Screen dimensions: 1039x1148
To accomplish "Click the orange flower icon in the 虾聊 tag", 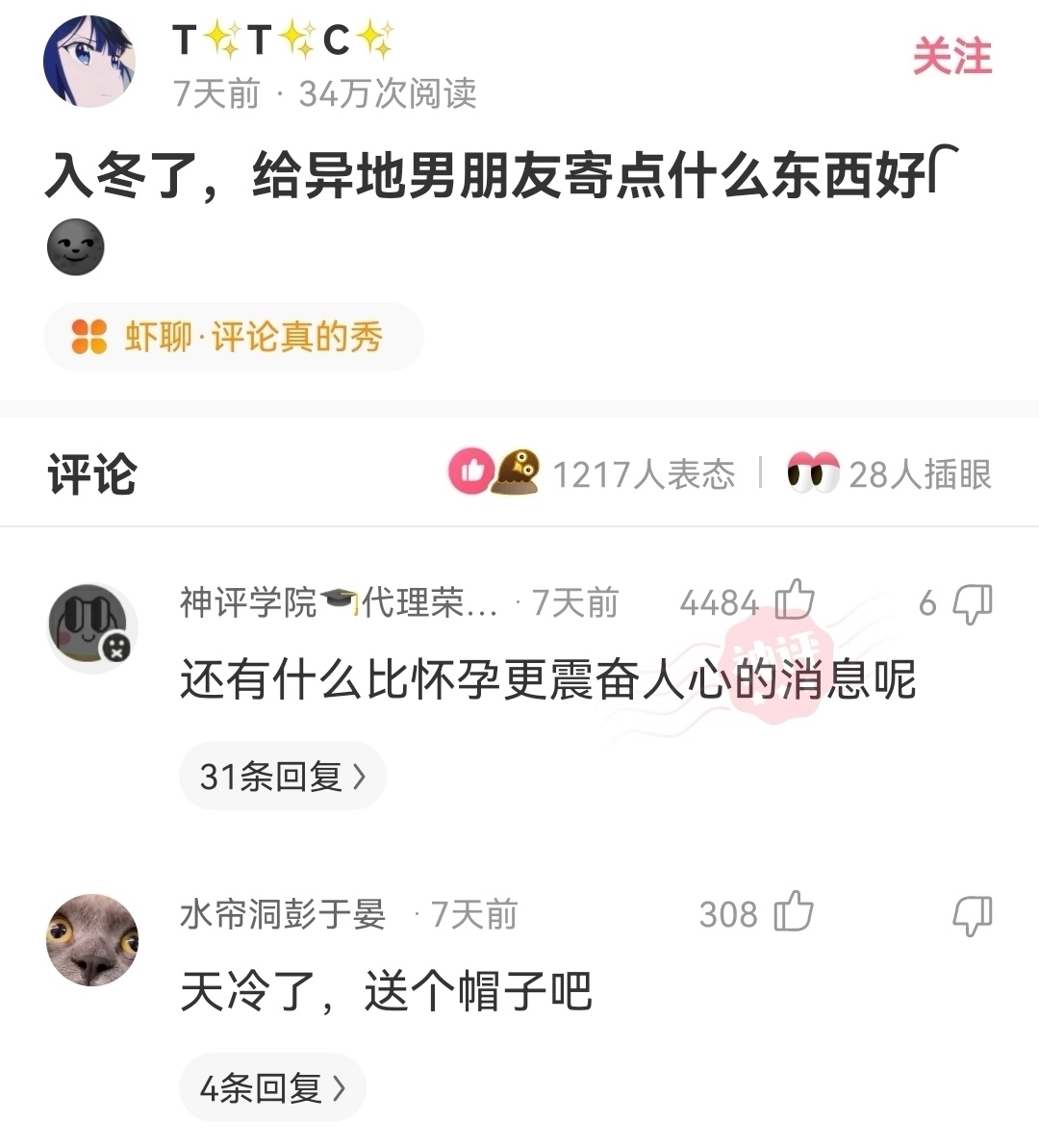I will pyautogui.click(x=89, y=338).
